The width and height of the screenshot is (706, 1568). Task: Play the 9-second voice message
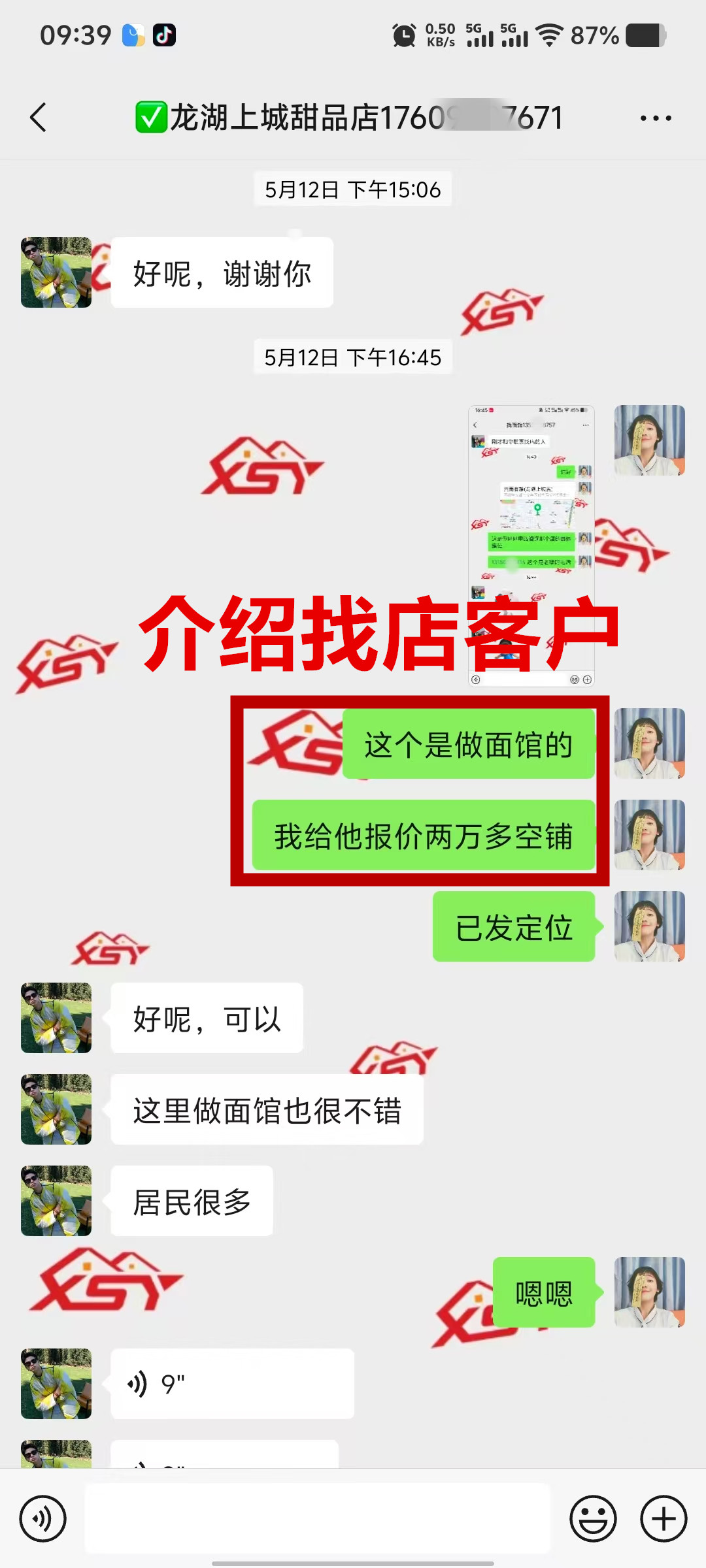point(232,1384)
